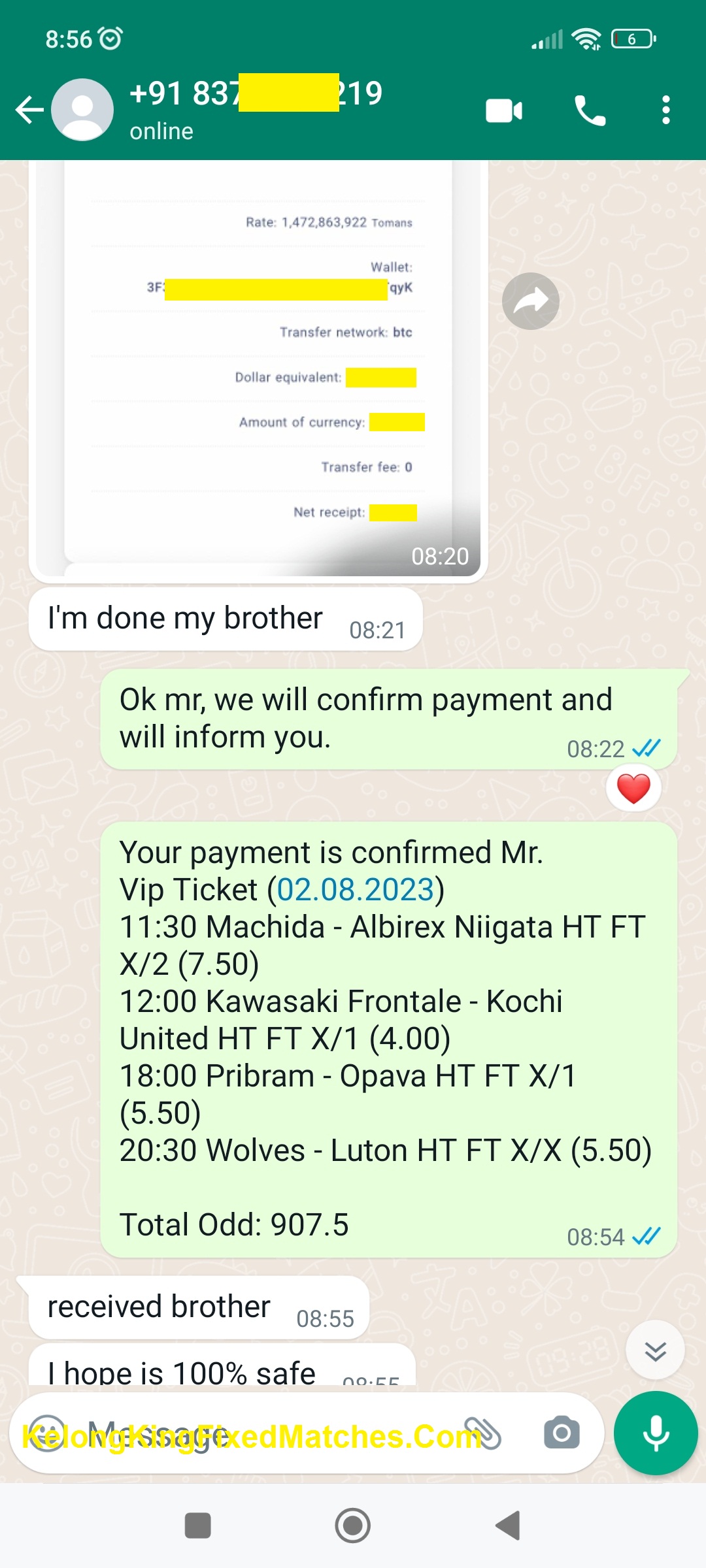706x1568 pixels.
Task: Open the camera from the chat
Action: tap(562, 1434)
